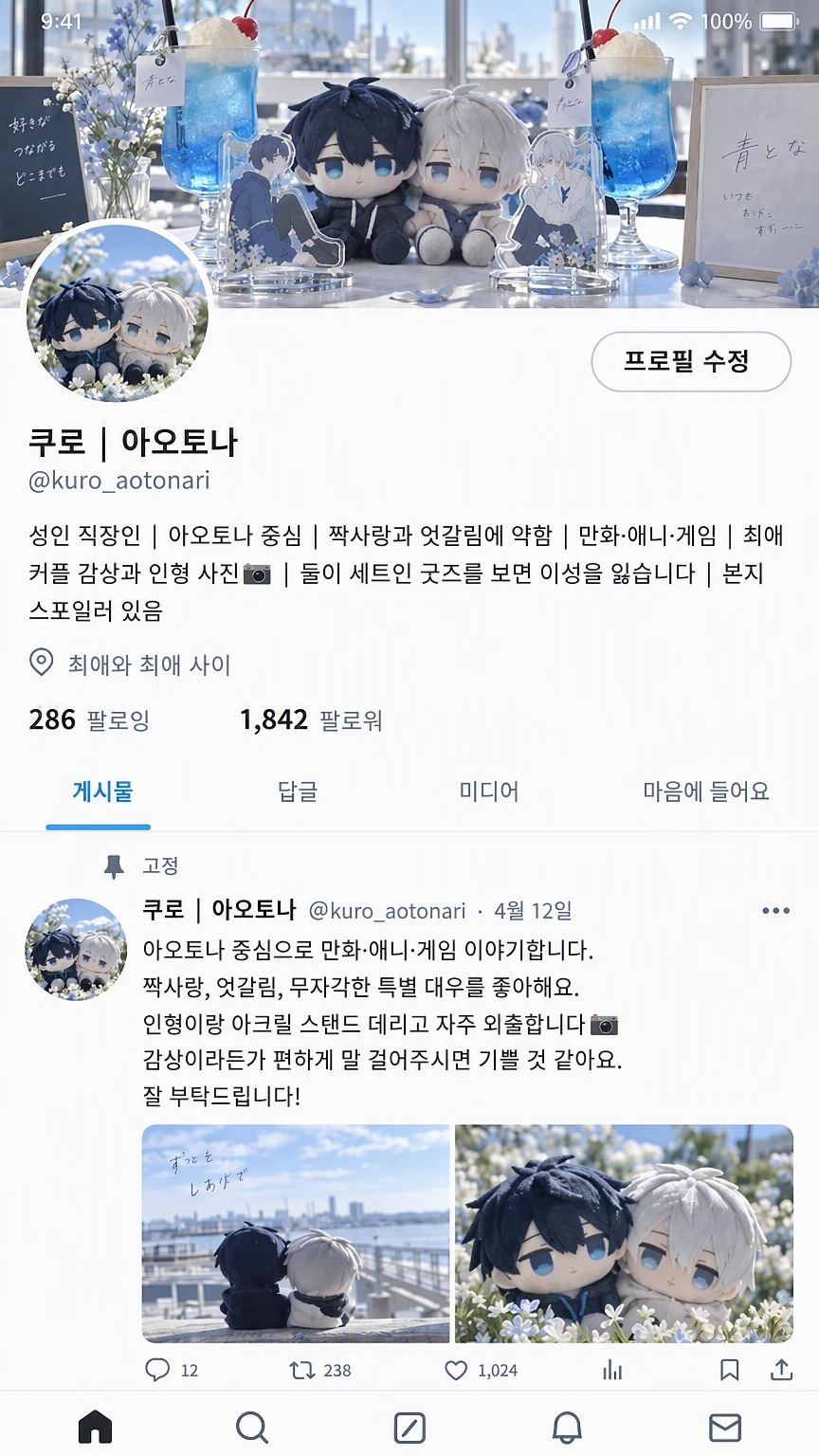
Task: Open the notifications bell
Action: tap(567, 1427)
